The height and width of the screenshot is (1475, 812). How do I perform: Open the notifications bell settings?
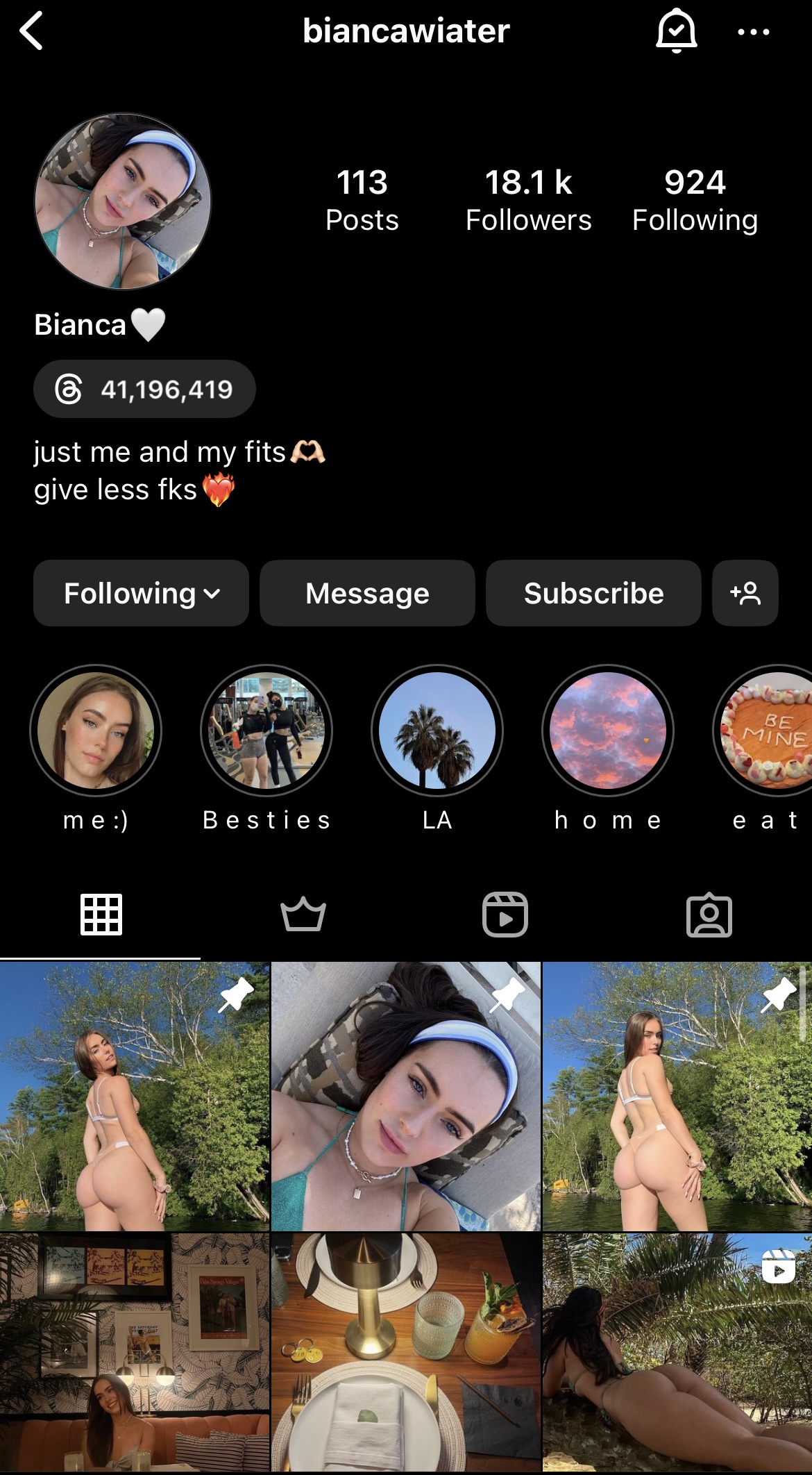coord(676,32)
